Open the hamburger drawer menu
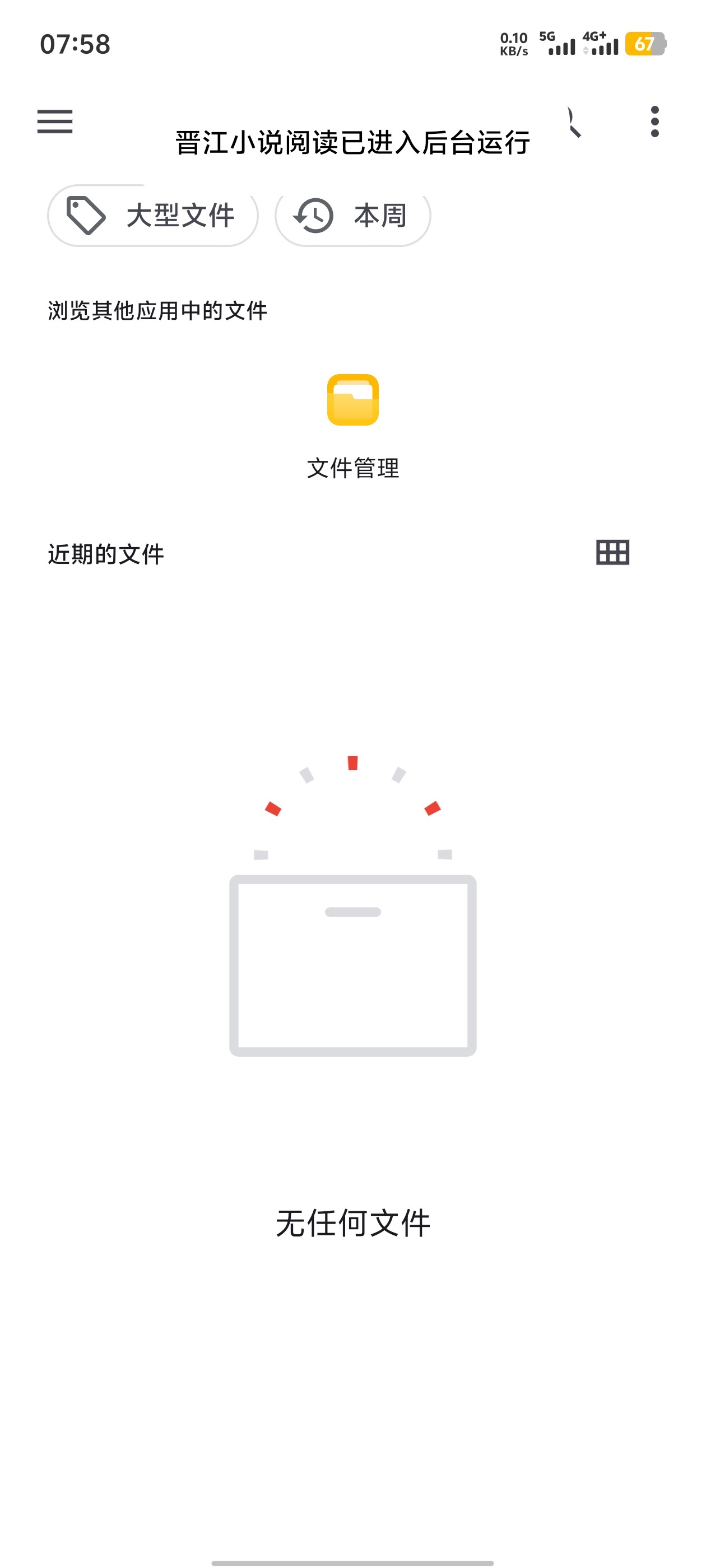 pyautogui.click(x=55, y=121)
